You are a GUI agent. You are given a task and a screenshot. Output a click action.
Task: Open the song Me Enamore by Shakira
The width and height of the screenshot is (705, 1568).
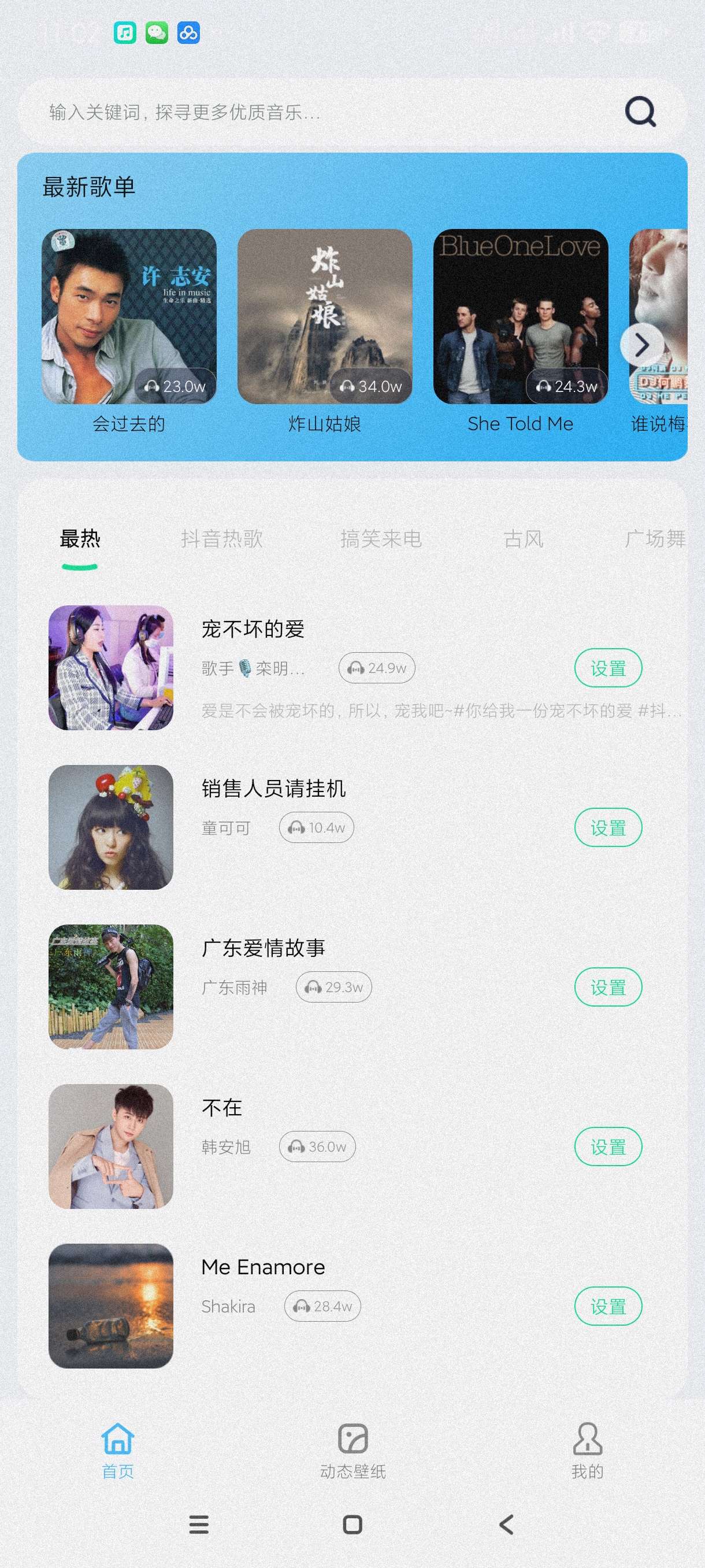[263, 1267]
